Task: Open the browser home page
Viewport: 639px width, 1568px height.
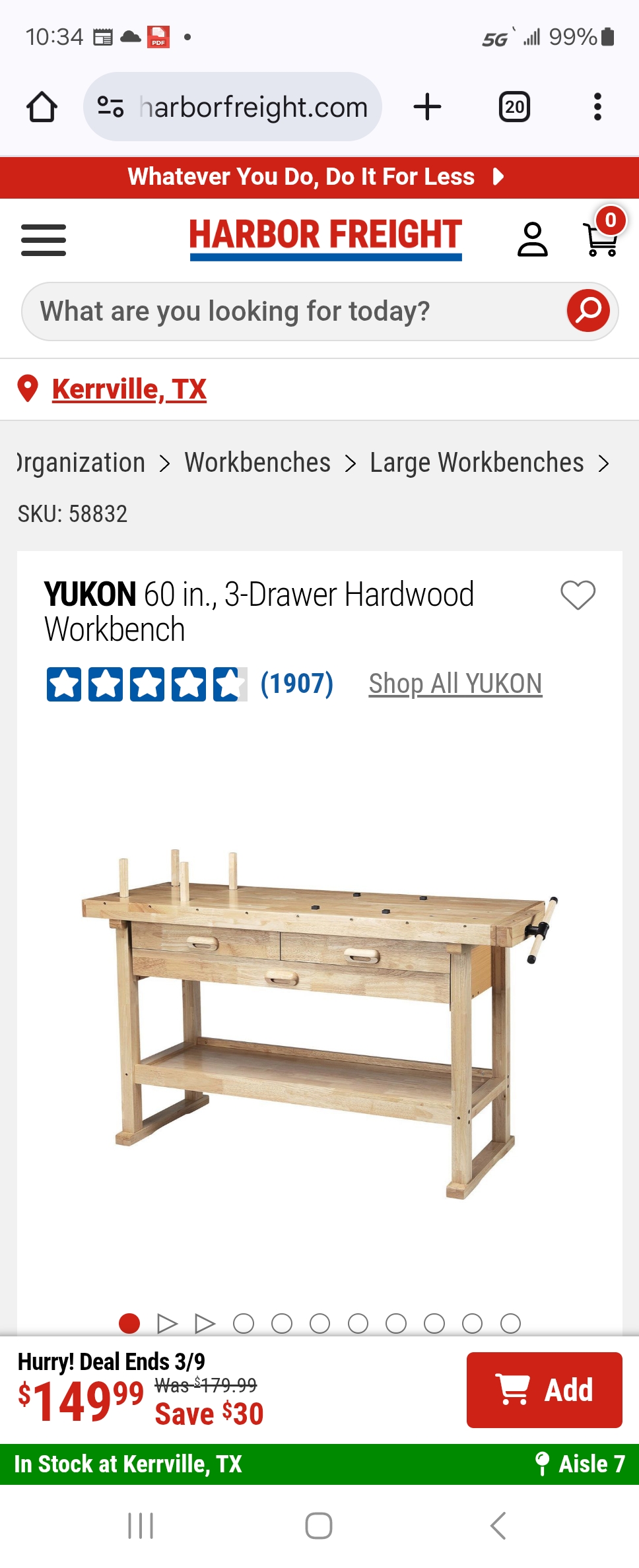Action: [42, 107]
